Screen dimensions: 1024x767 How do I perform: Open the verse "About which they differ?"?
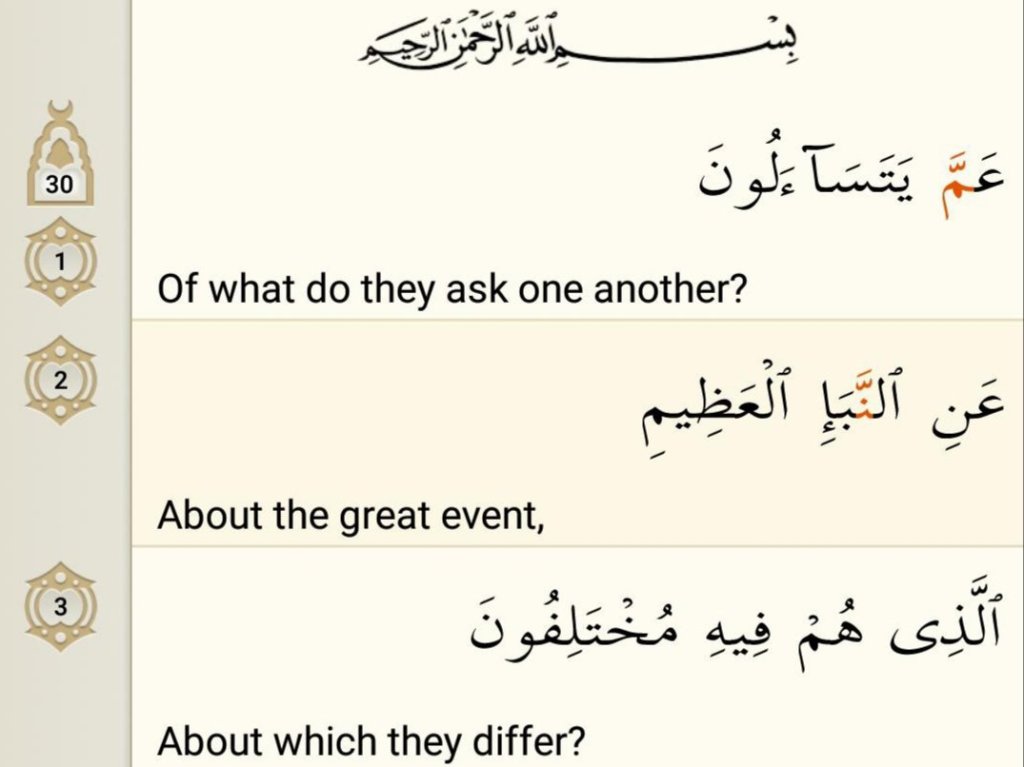coord(371,742)
